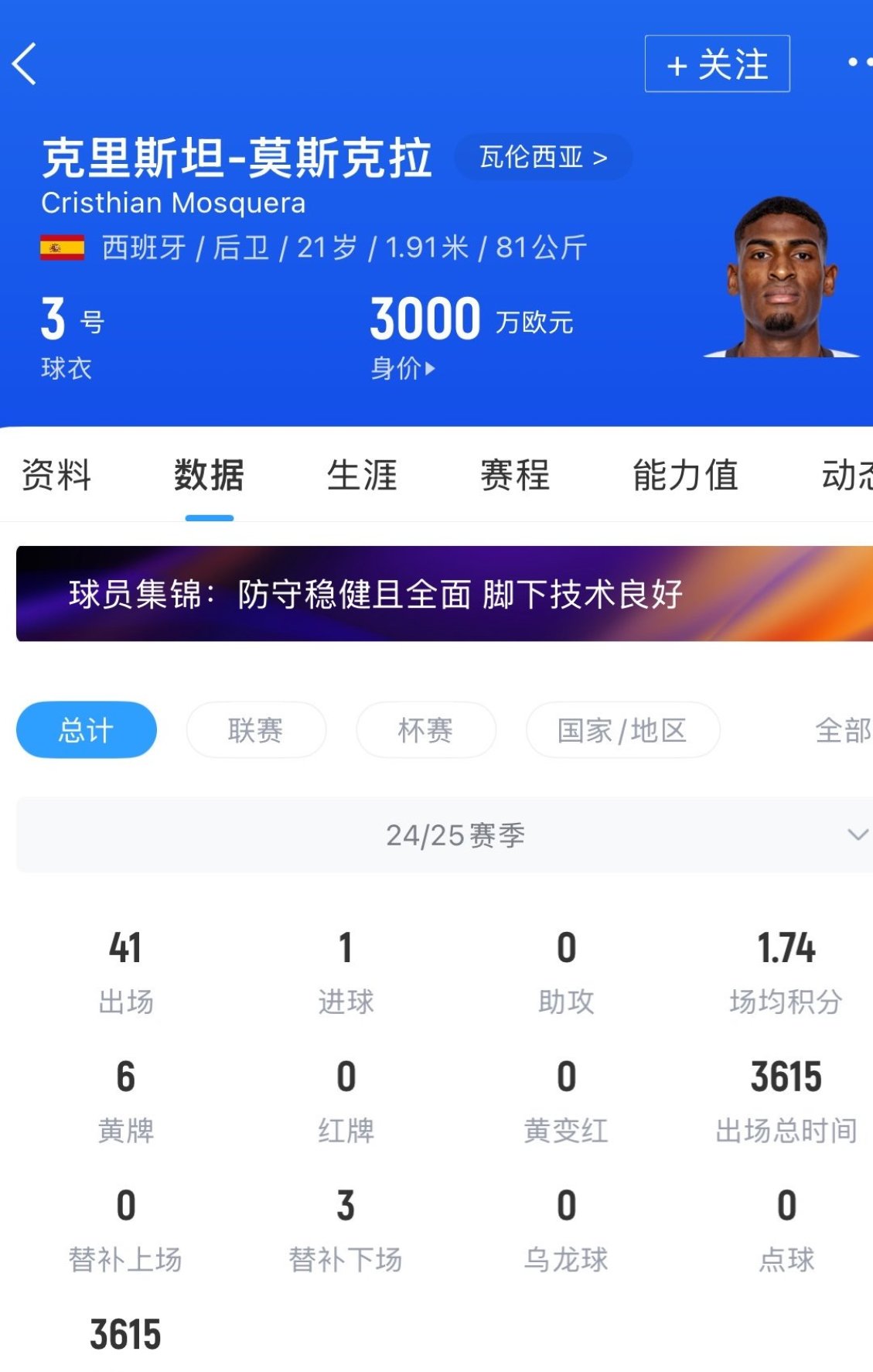Screen dimensions: 873x1372
Task: Switch to the 资料 tab
Action: coord(56,475)
